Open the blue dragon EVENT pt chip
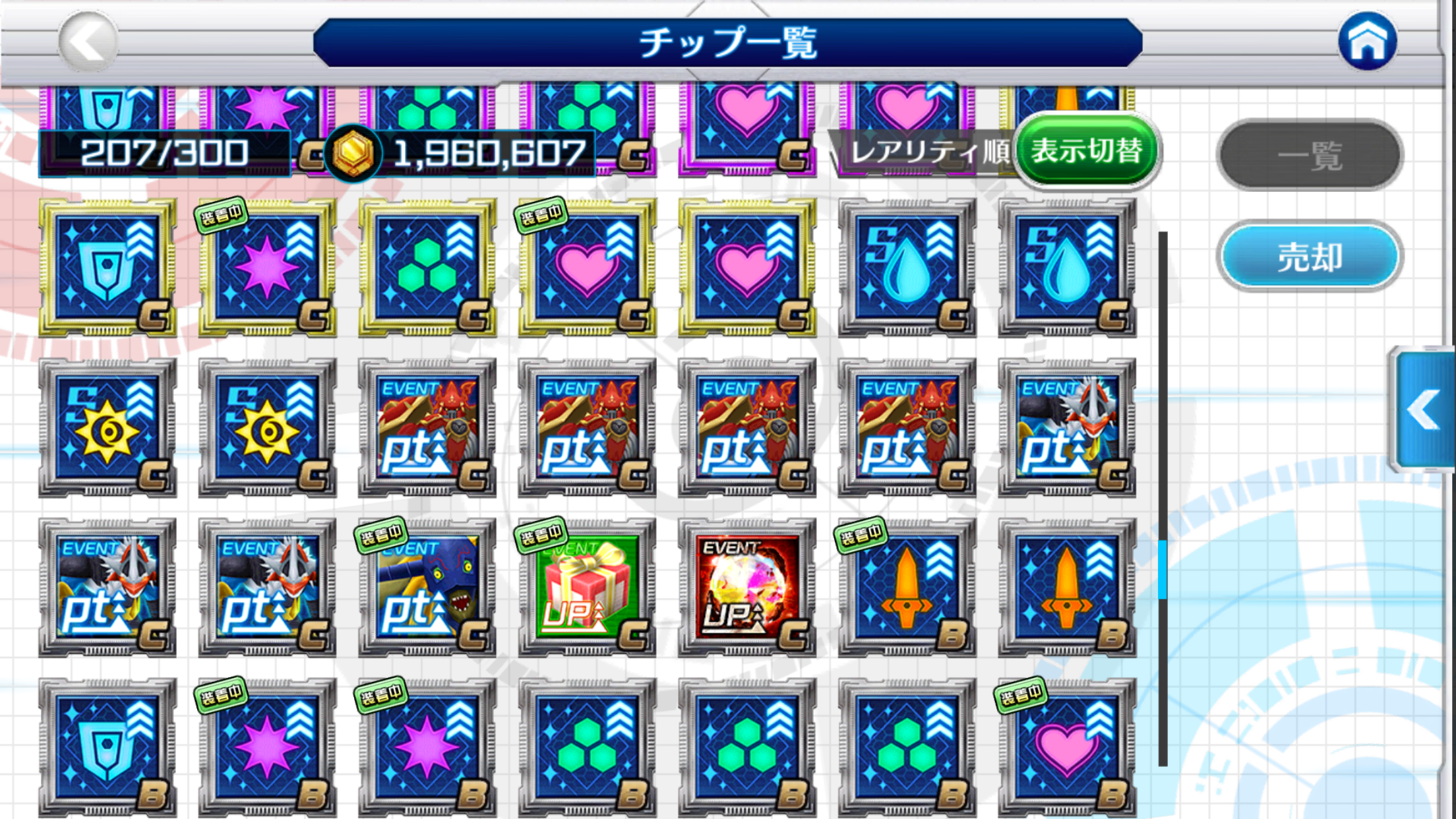 tap(427, 588)
